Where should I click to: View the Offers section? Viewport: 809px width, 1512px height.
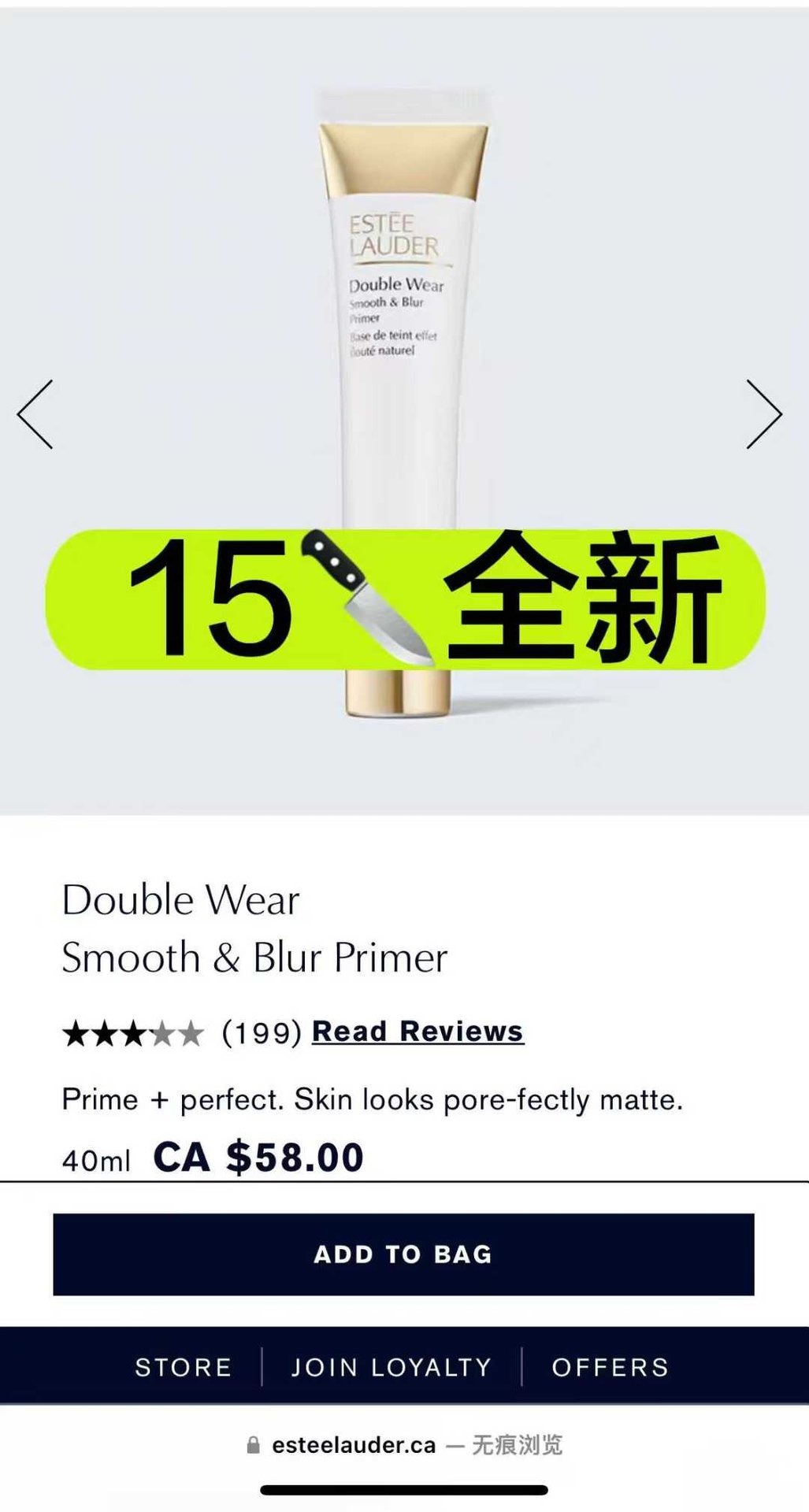click(x=610, y=1367)
